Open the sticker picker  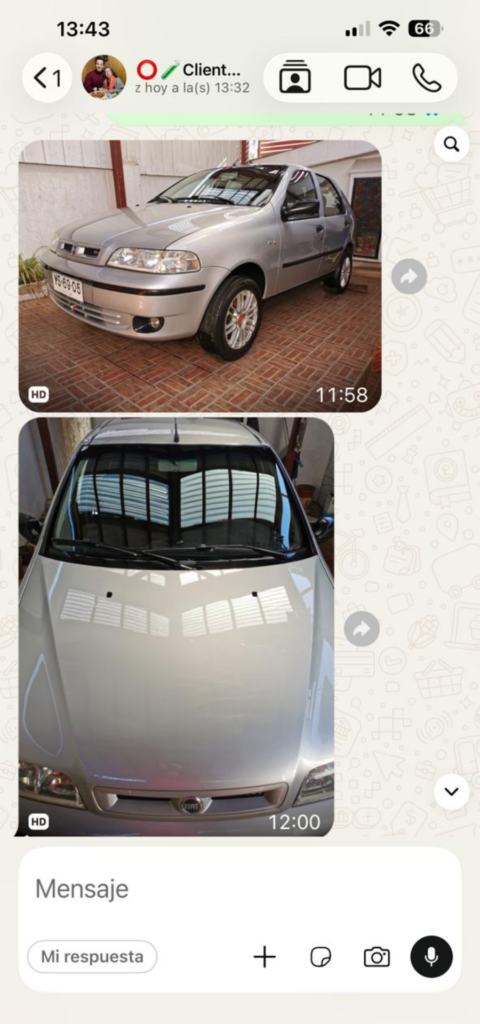[320, 957]
